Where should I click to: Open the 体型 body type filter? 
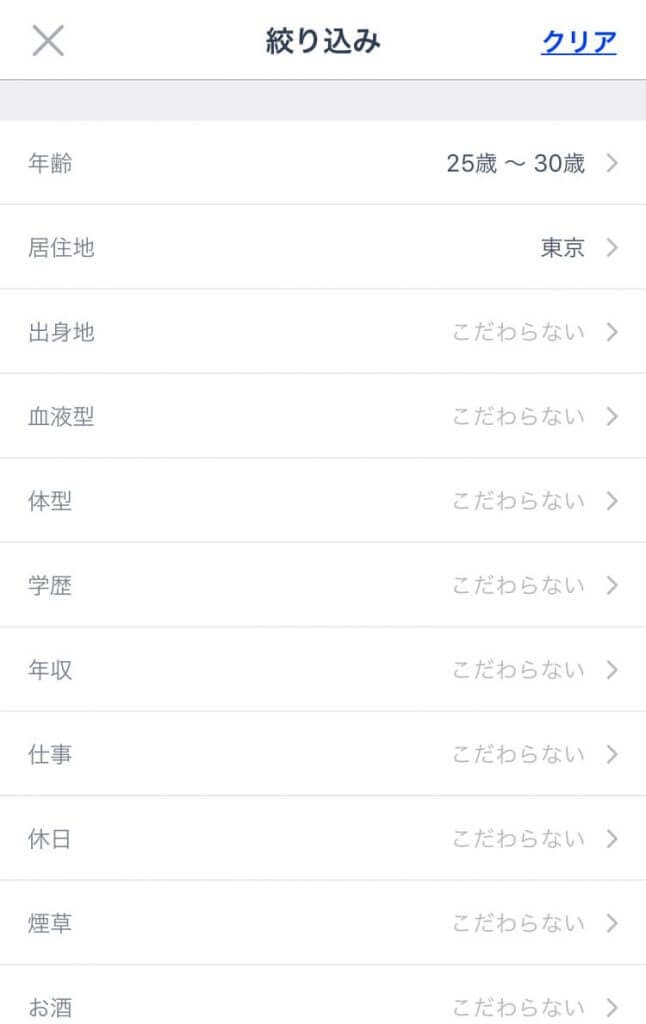click(x=323, y=500)
